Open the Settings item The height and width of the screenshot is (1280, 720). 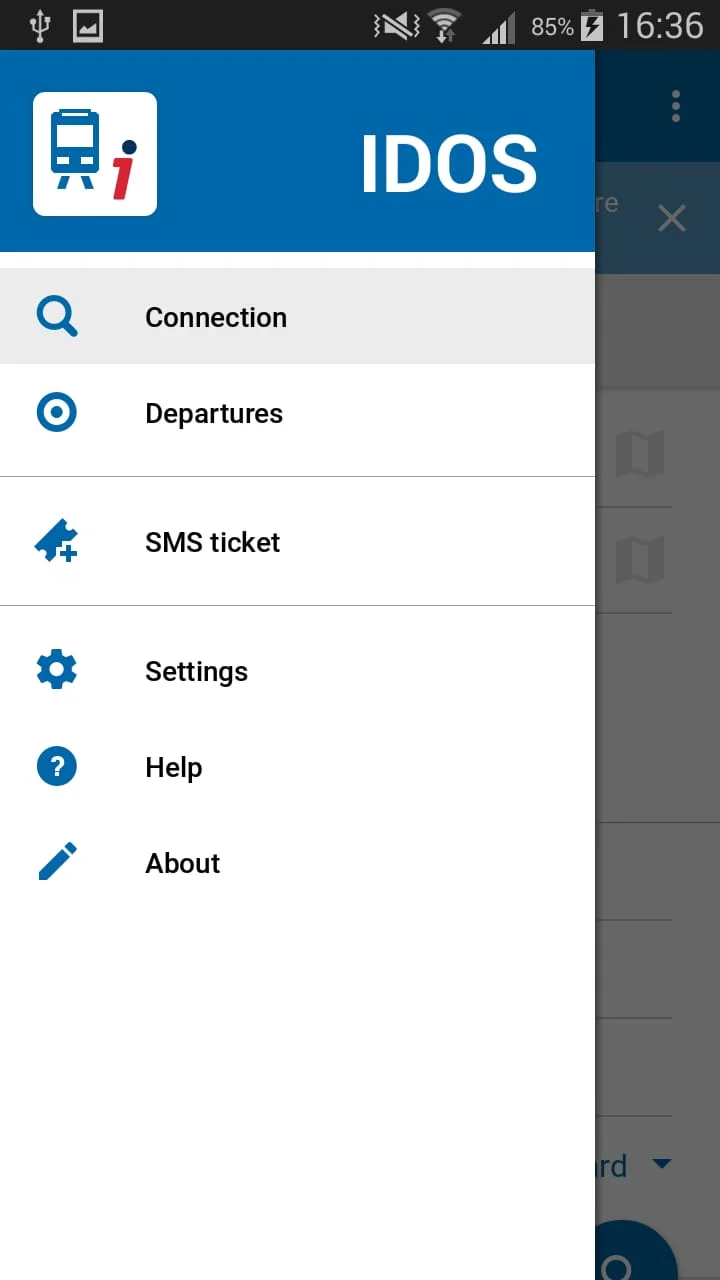click(196, 670)
